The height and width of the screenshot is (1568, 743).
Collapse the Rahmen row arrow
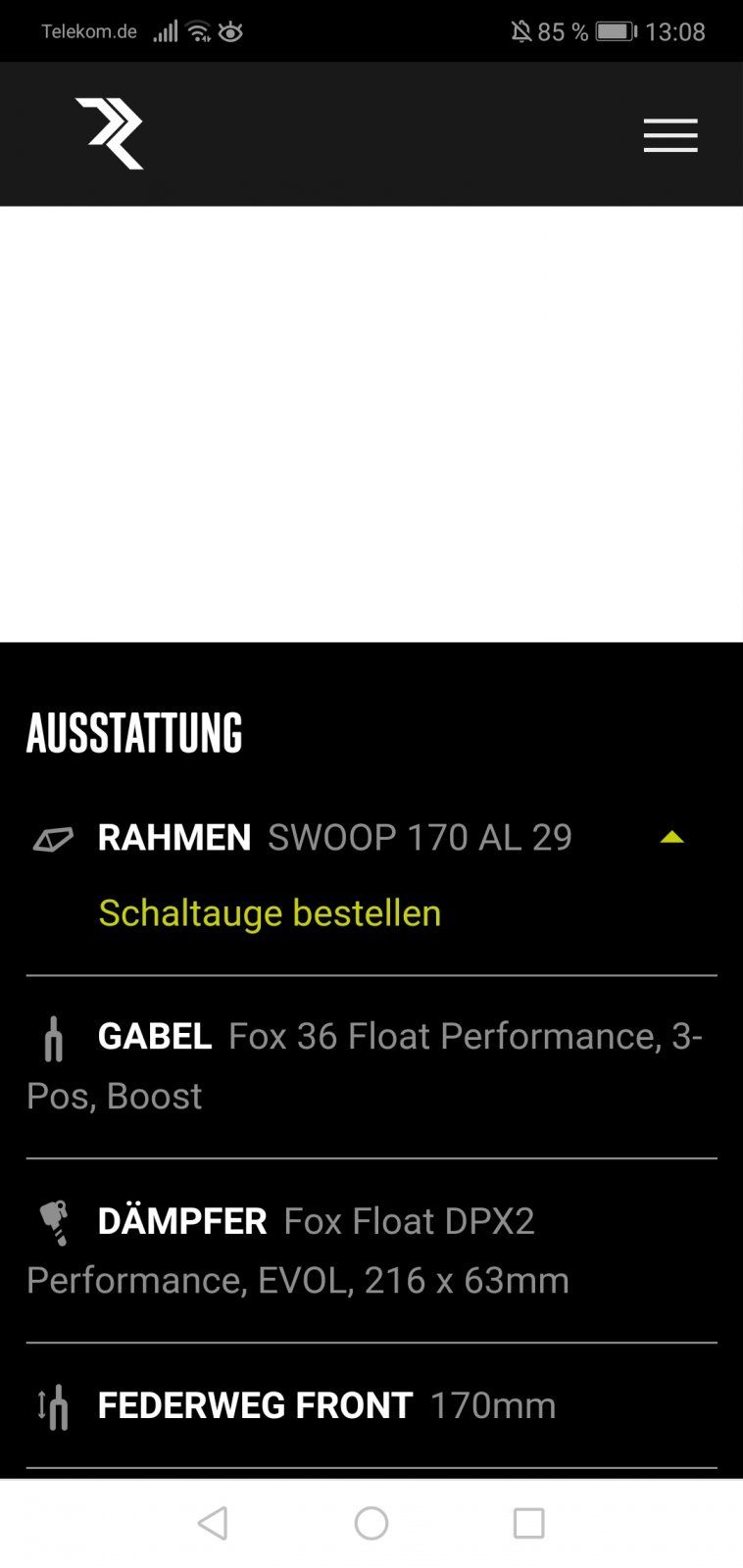[671, 837]
